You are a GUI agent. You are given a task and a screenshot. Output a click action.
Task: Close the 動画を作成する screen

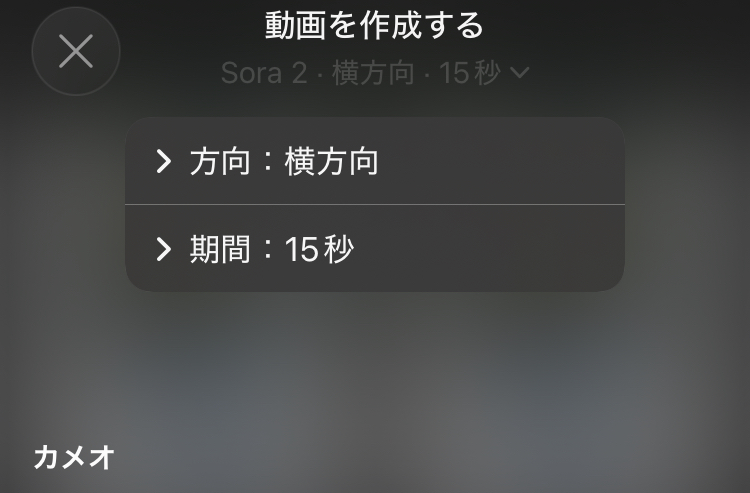pos(76,52)
